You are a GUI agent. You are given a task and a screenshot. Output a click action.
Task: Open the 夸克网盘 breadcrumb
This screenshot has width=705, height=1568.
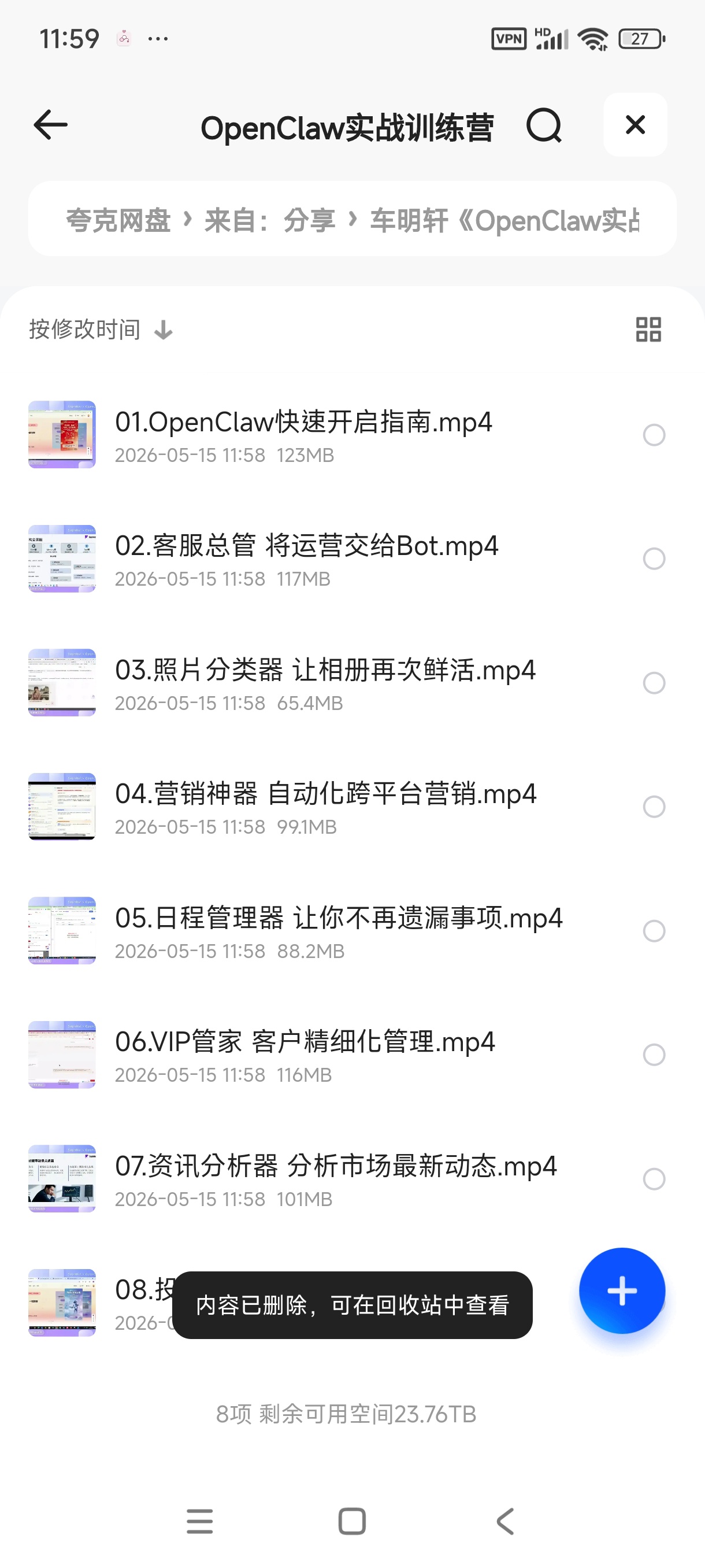[118, 220]
